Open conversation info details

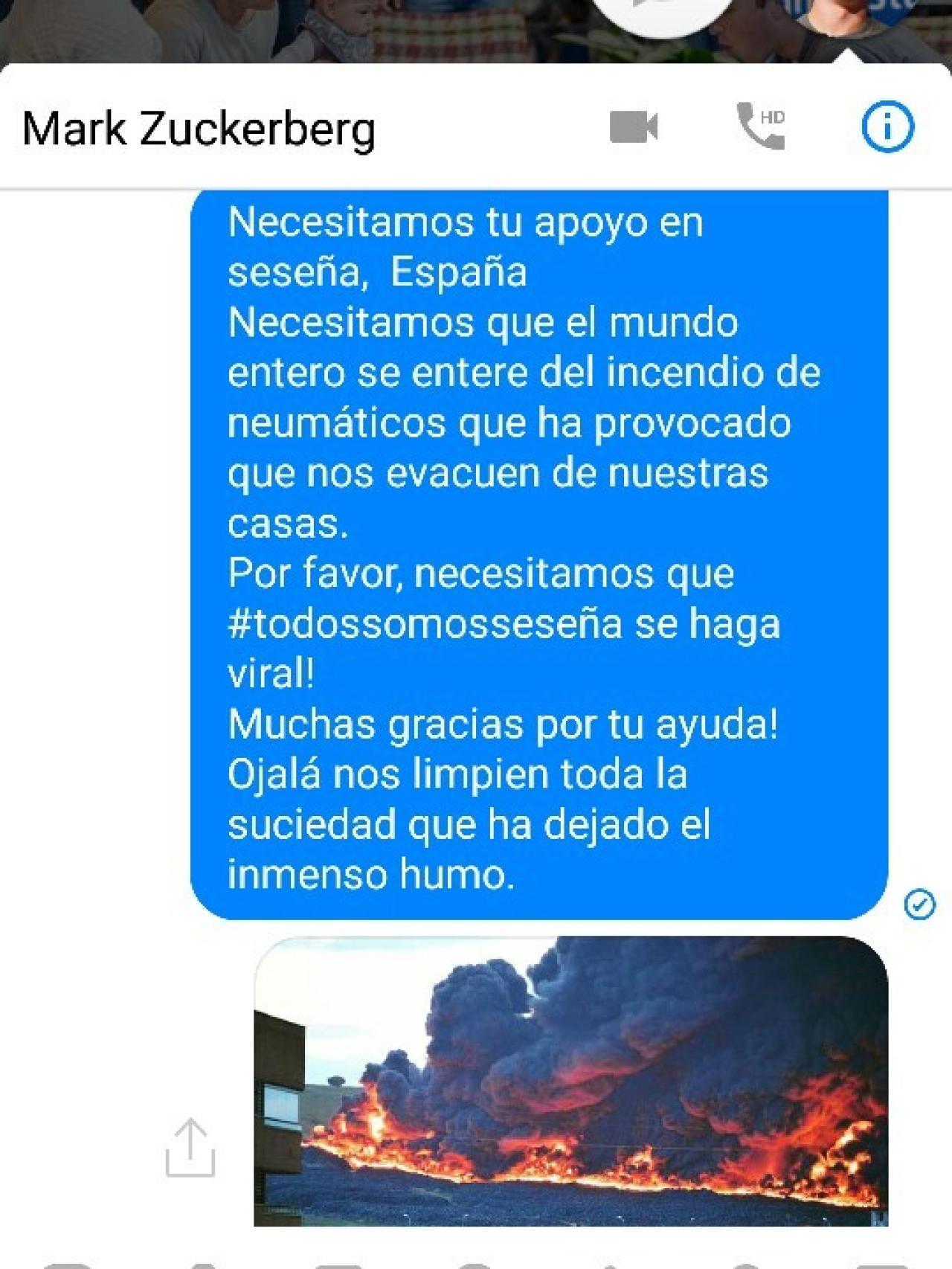click(x=887, y=126)
